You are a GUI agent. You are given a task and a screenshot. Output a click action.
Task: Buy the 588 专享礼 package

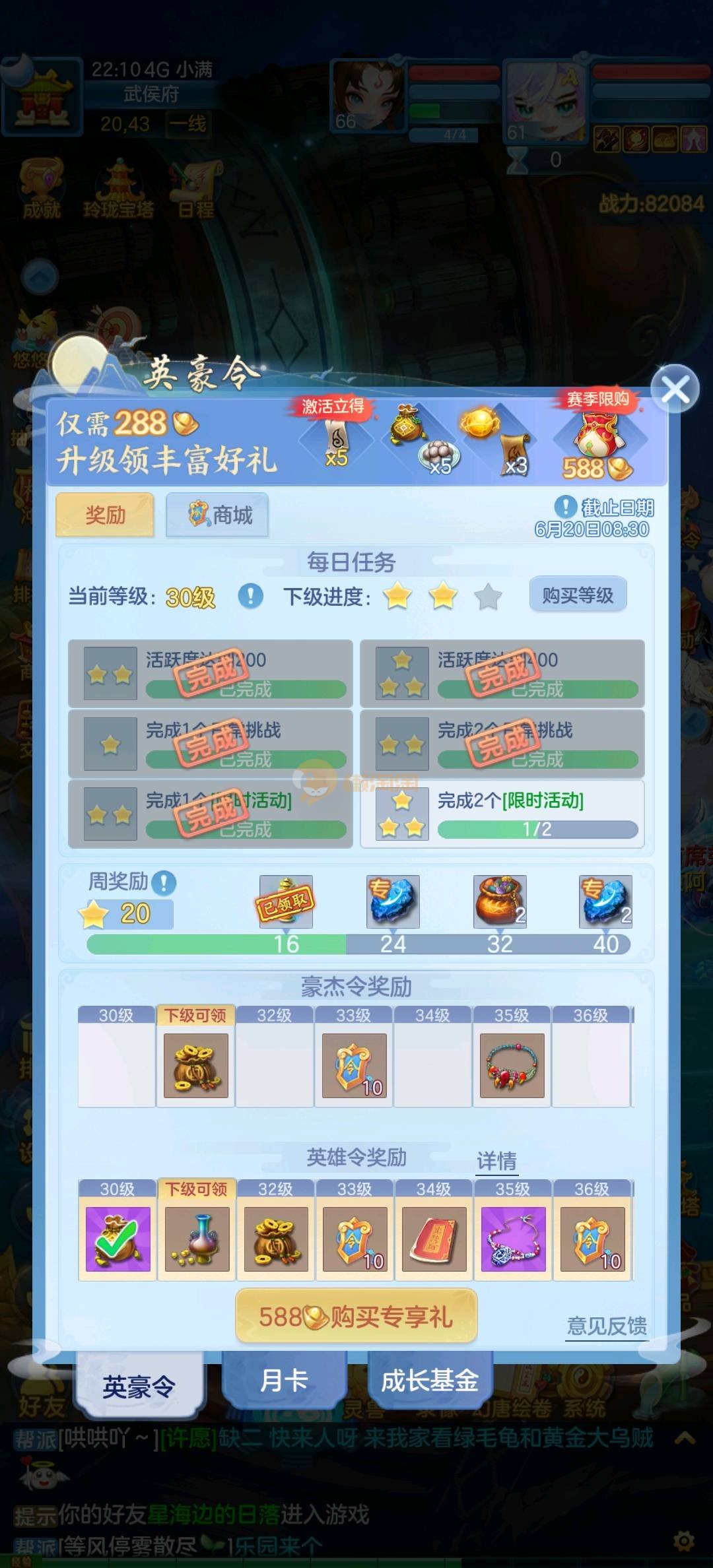tap(356, 1317)
